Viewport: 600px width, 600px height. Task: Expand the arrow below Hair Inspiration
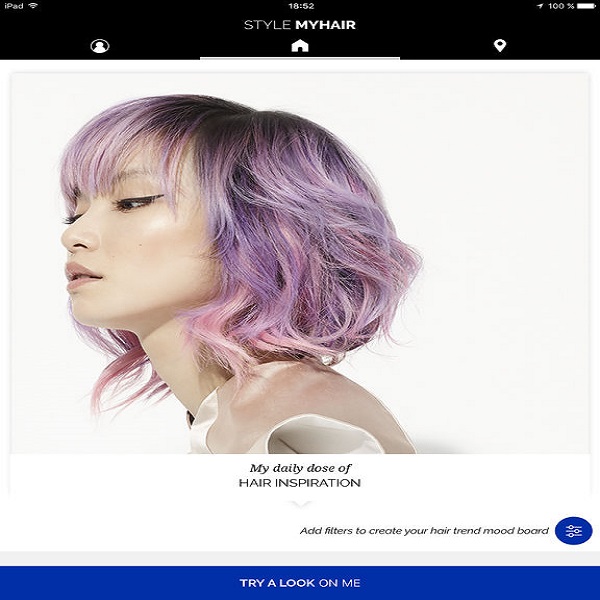[x=299, y=505]
